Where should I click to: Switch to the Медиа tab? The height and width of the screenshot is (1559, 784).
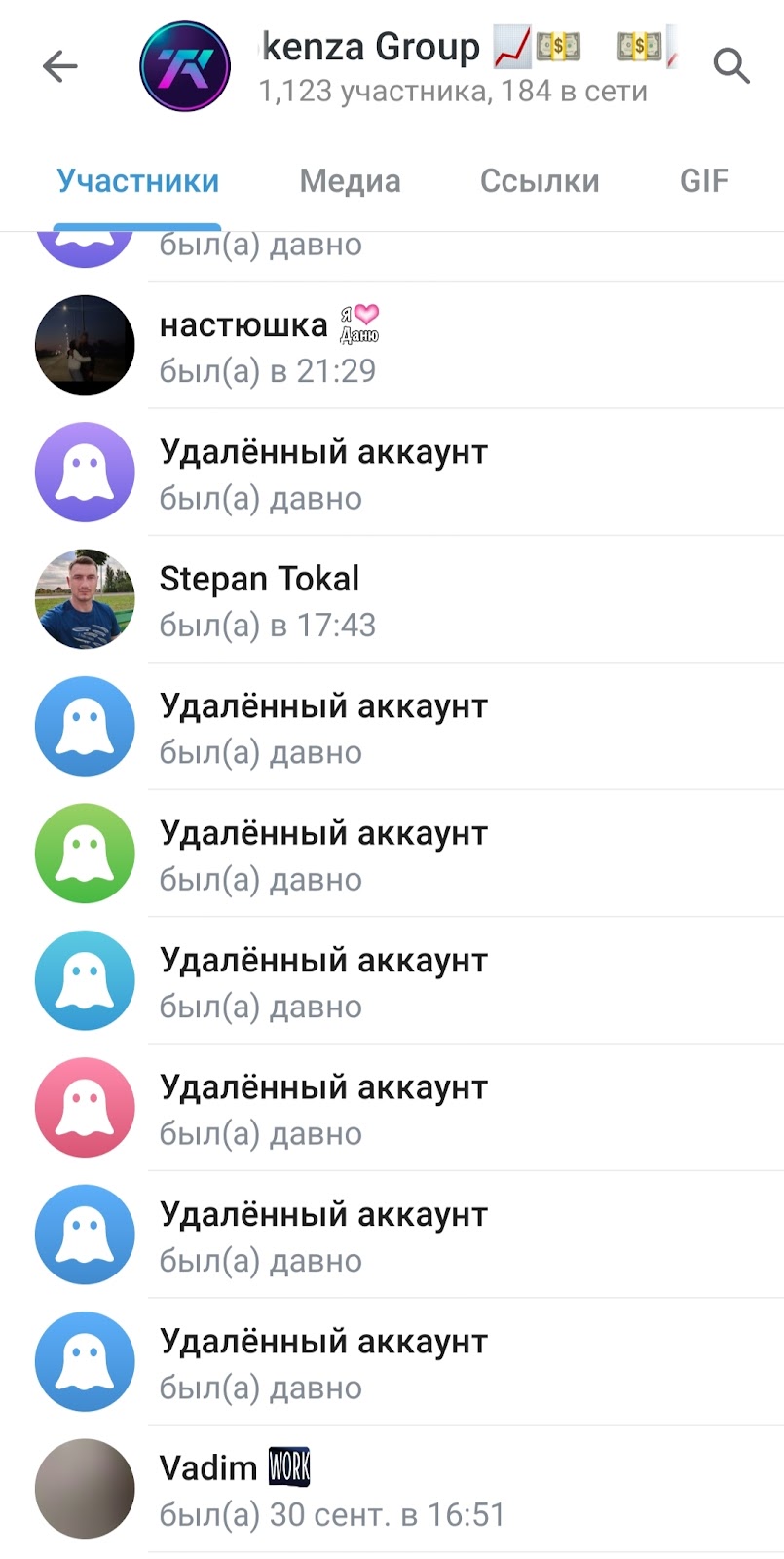pos(350,181)
